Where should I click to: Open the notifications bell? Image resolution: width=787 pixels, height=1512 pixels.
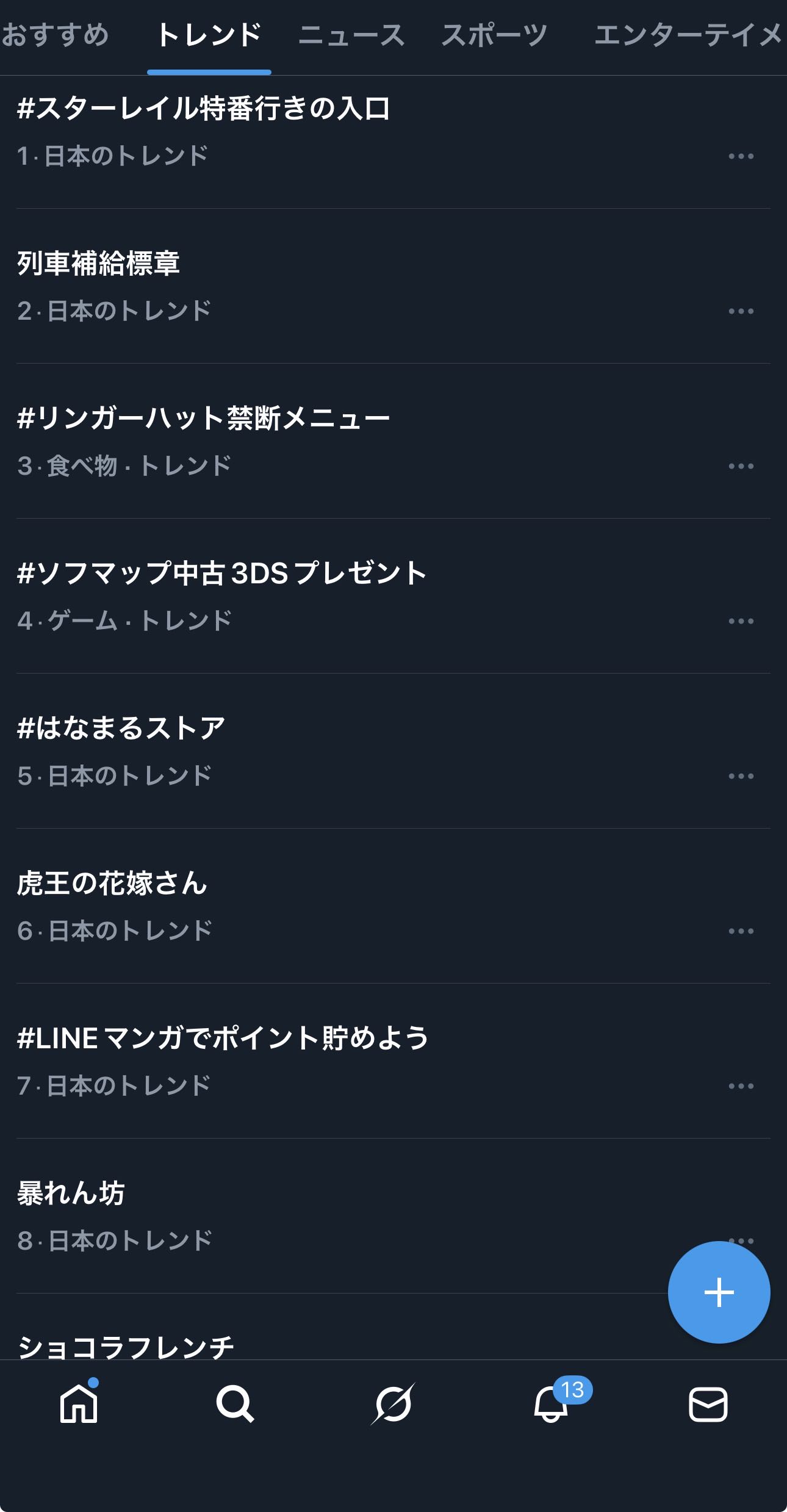click(551, 1403)
